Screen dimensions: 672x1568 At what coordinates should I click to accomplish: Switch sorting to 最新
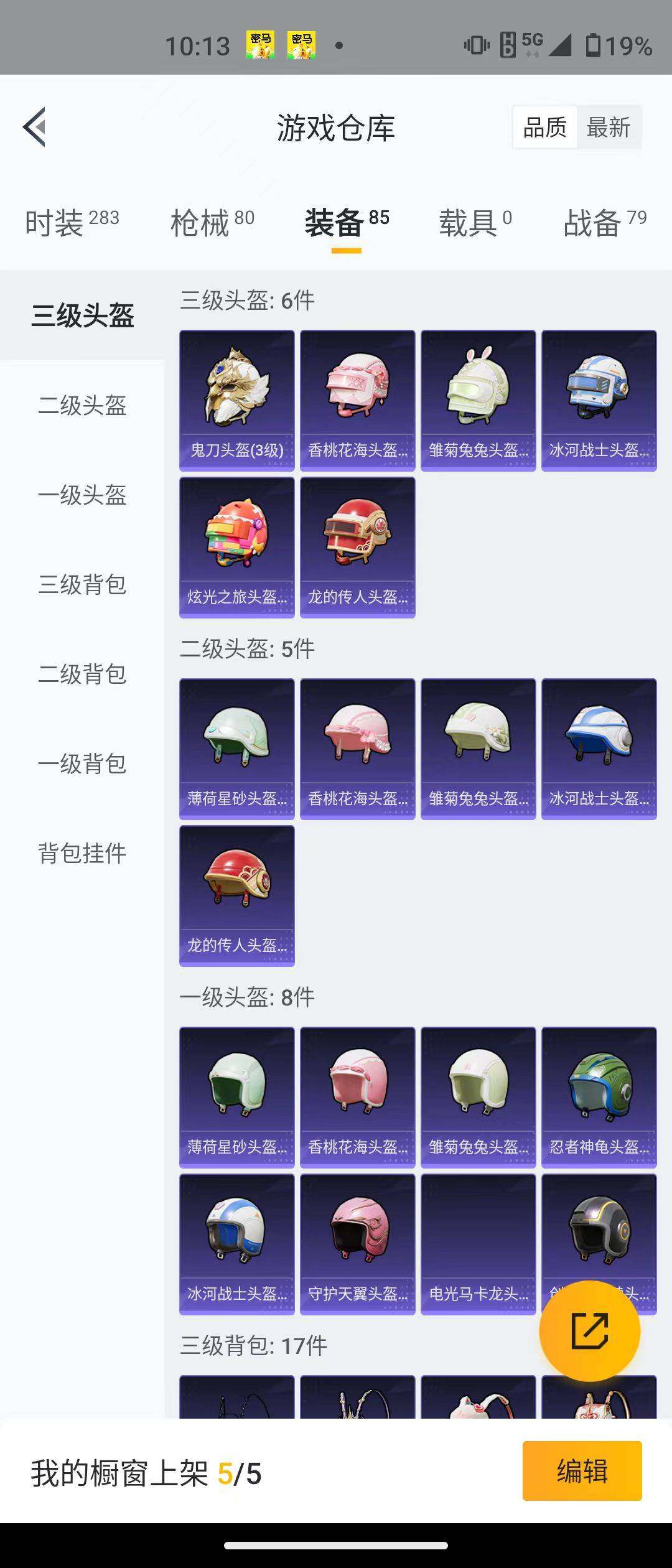point(610,126)
